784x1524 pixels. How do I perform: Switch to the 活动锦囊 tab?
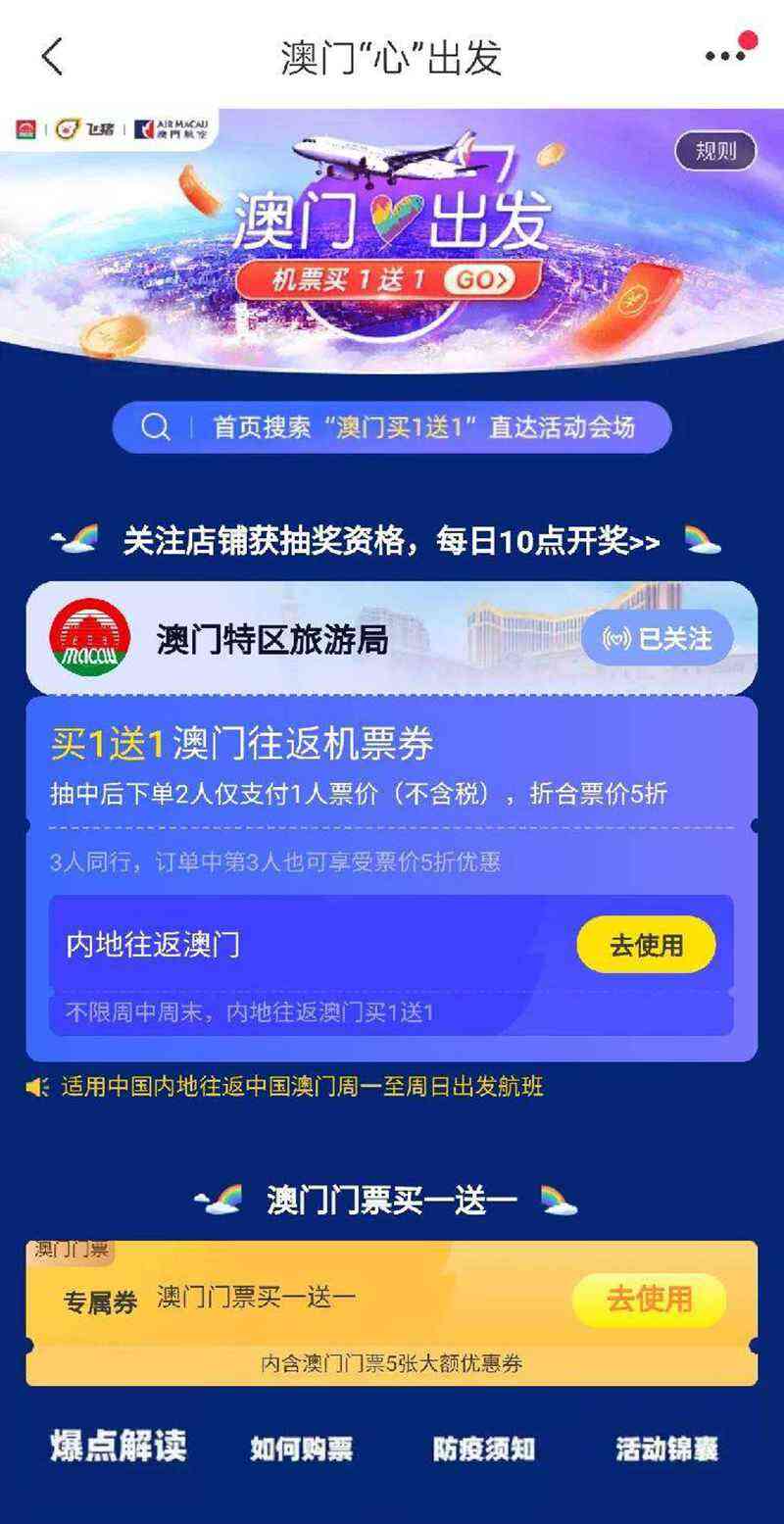(x=666, y=1449)
